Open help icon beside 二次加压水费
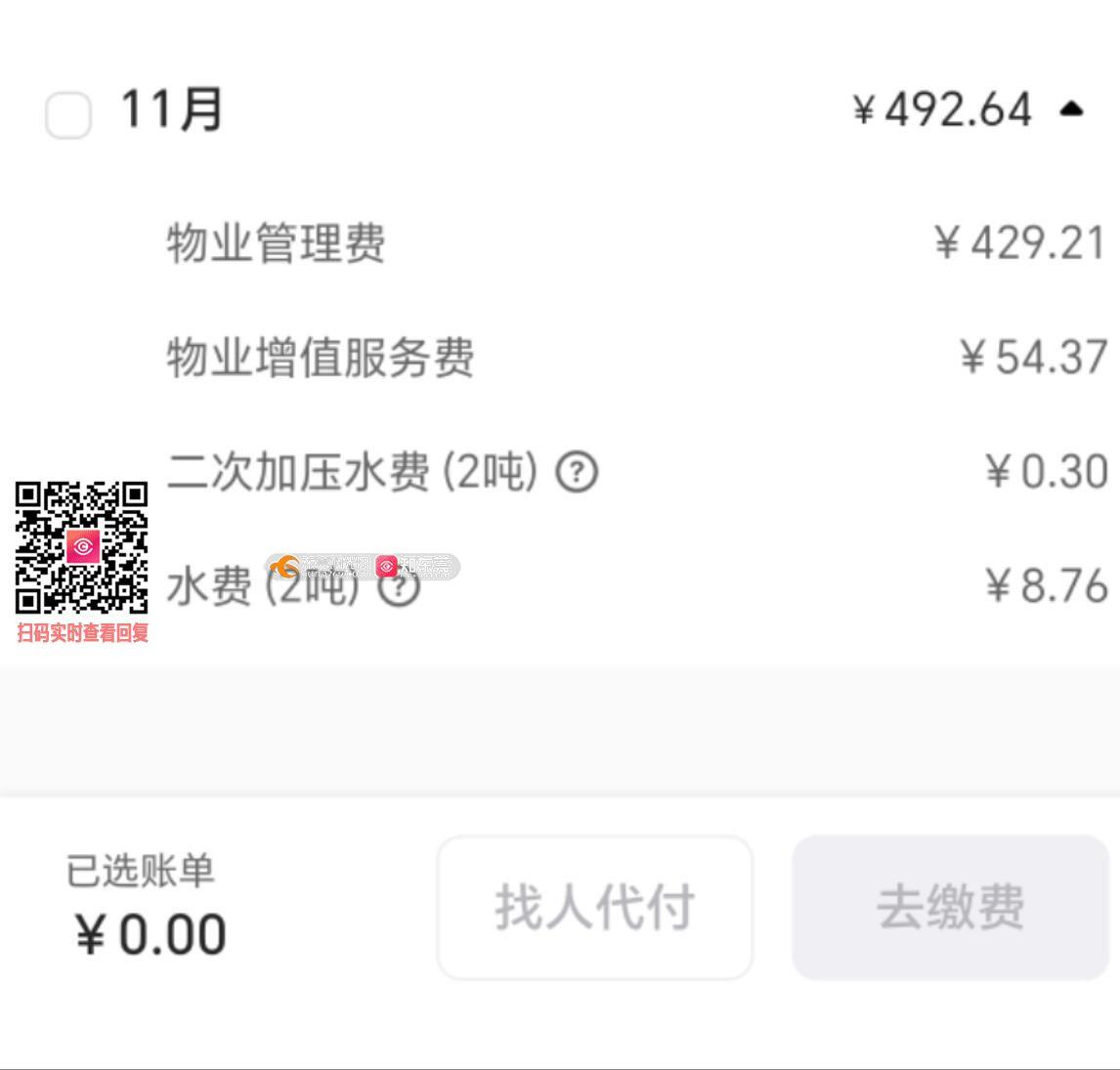1120x1070 pixels. pos(577,473)
